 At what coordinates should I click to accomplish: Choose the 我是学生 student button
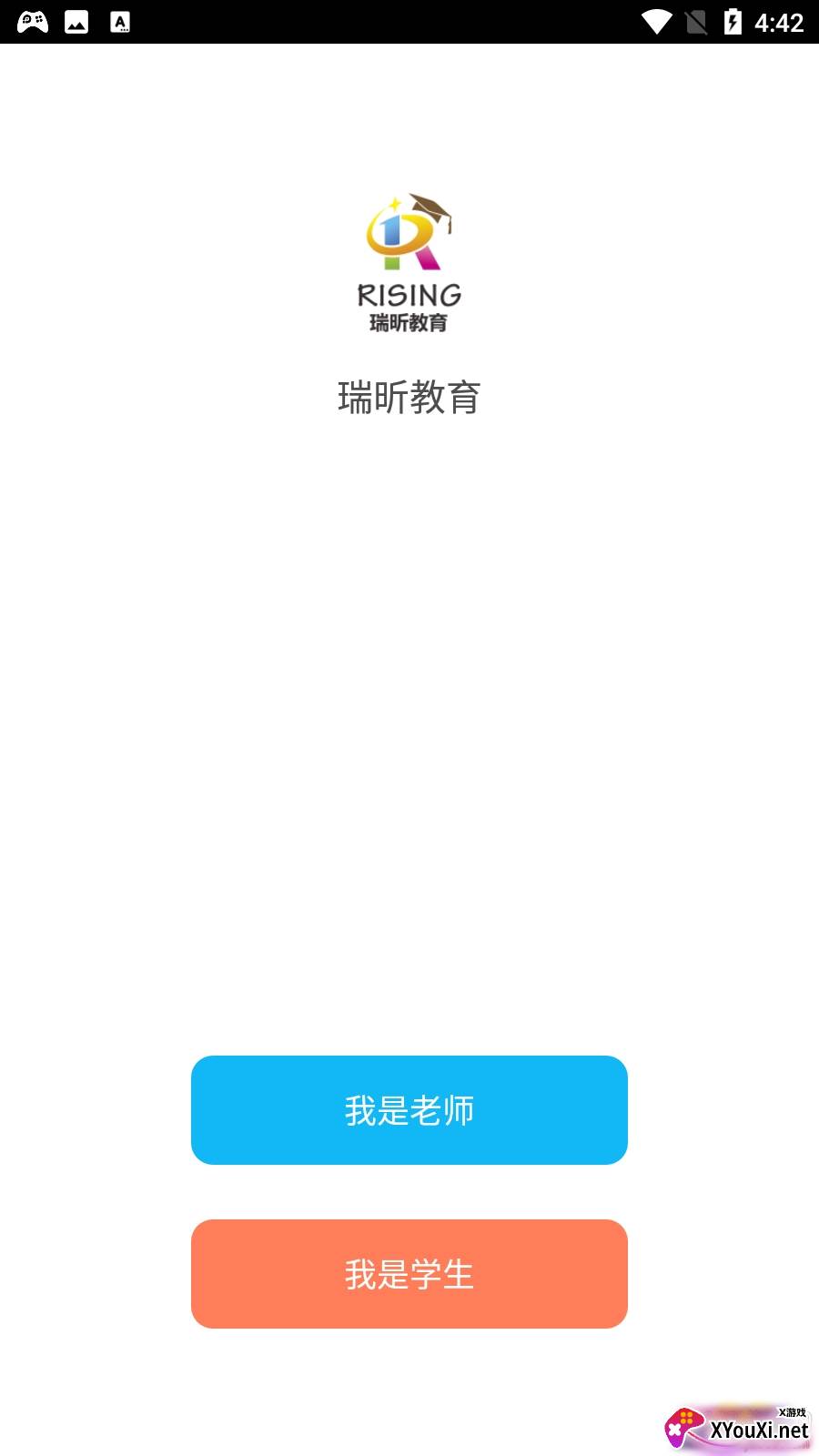click(x=409, y=1274)
